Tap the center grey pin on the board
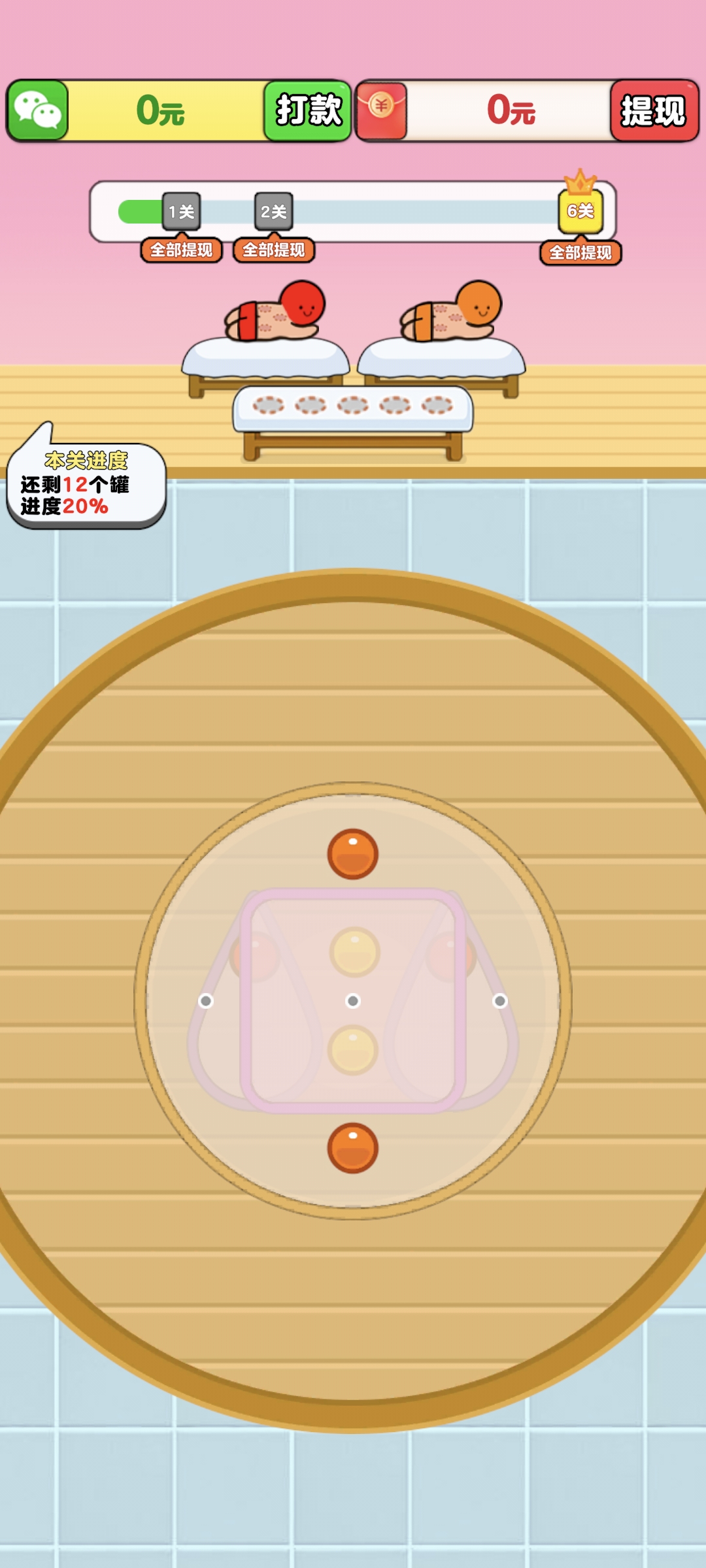Image resolution: width=706 pixels, height=1568 pixels. (353, 1001)
